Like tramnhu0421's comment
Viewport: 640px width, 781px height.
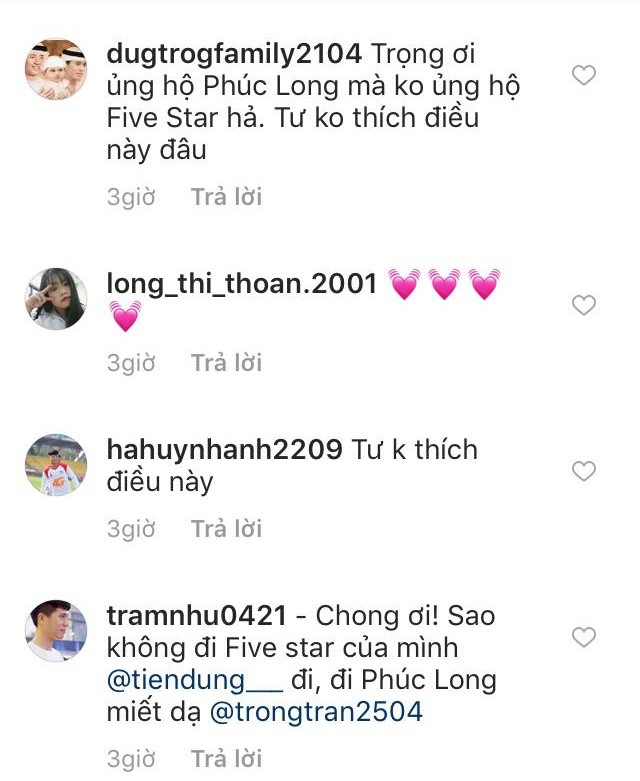click(x=583, y=637)
